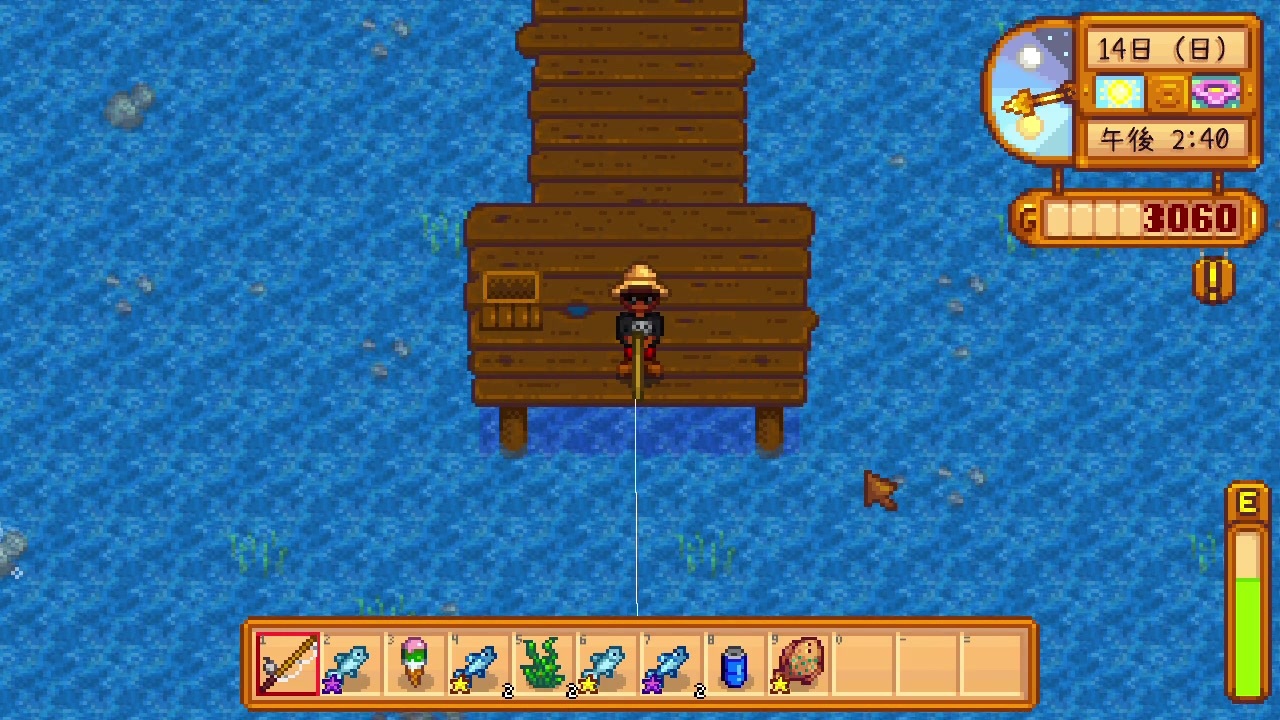Select the fish stack in slot 7

pos(671,664)
